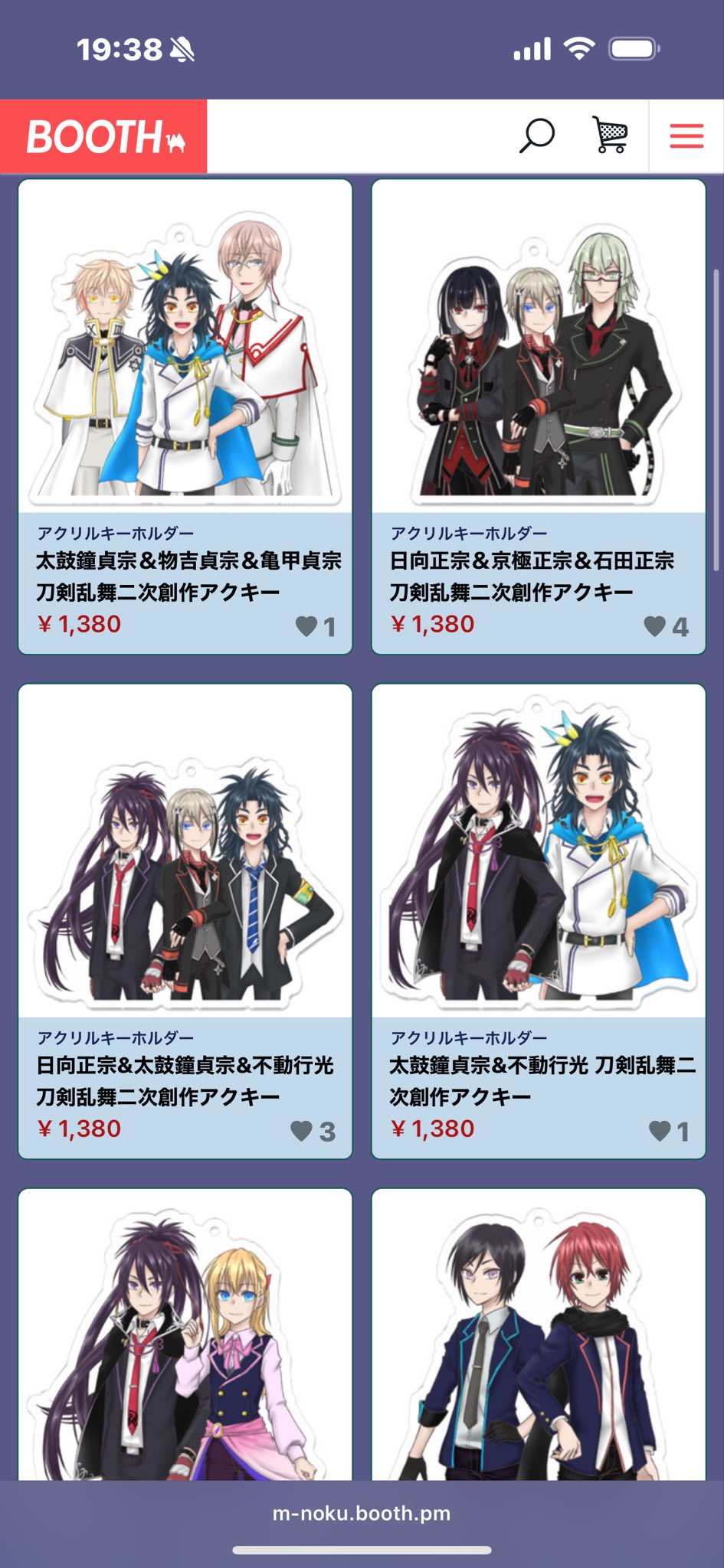This screenshot has width=724, height=1568.
Task: Open keyholder with purple-haired and blonde characters
Action: pyautogui.click(x=185, y=1334)
